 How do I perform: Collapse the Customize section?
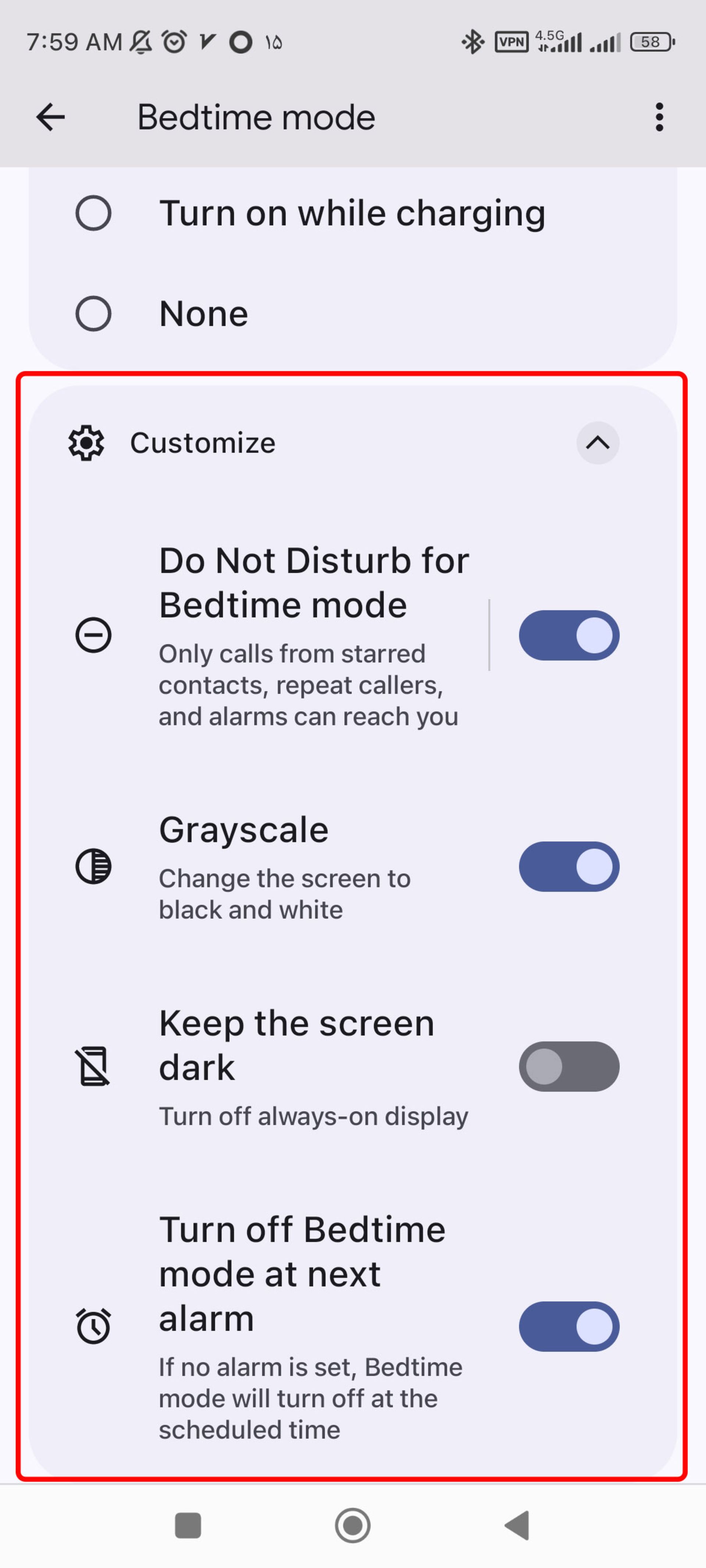tap(598, 442)
